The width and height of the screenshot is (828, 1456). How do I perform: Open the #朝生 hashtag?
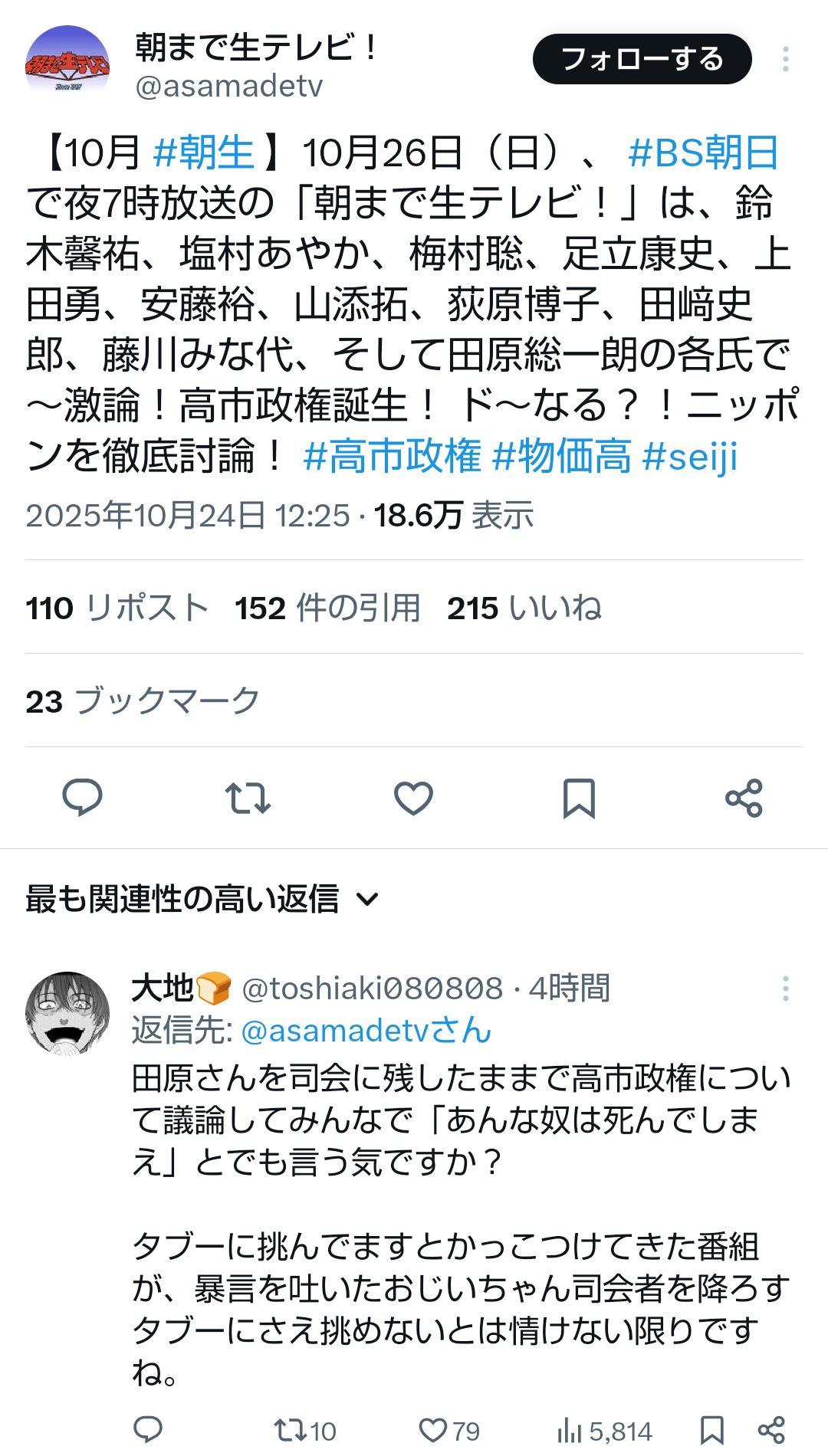(x=203, y=152)
